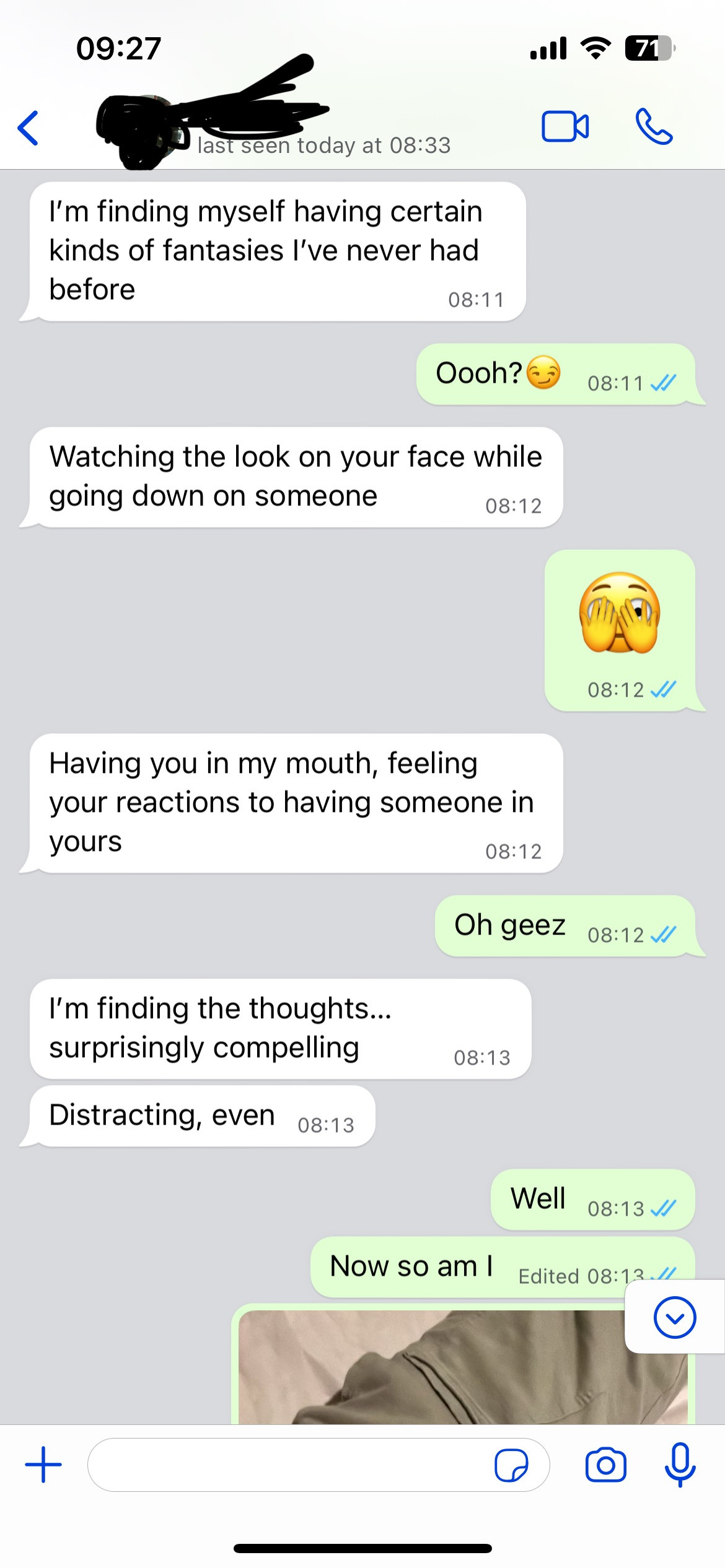The height and width of the screenshot is (1568, 725).
Task: Go back to the chat list
Action: (x=29, y=128)
